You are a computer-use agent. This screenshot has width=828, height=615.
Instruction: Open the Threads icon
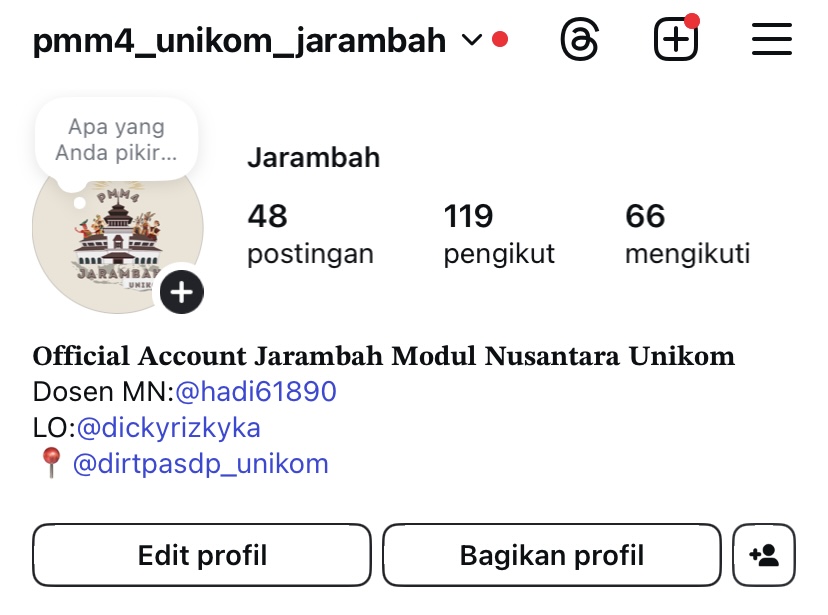580,41
